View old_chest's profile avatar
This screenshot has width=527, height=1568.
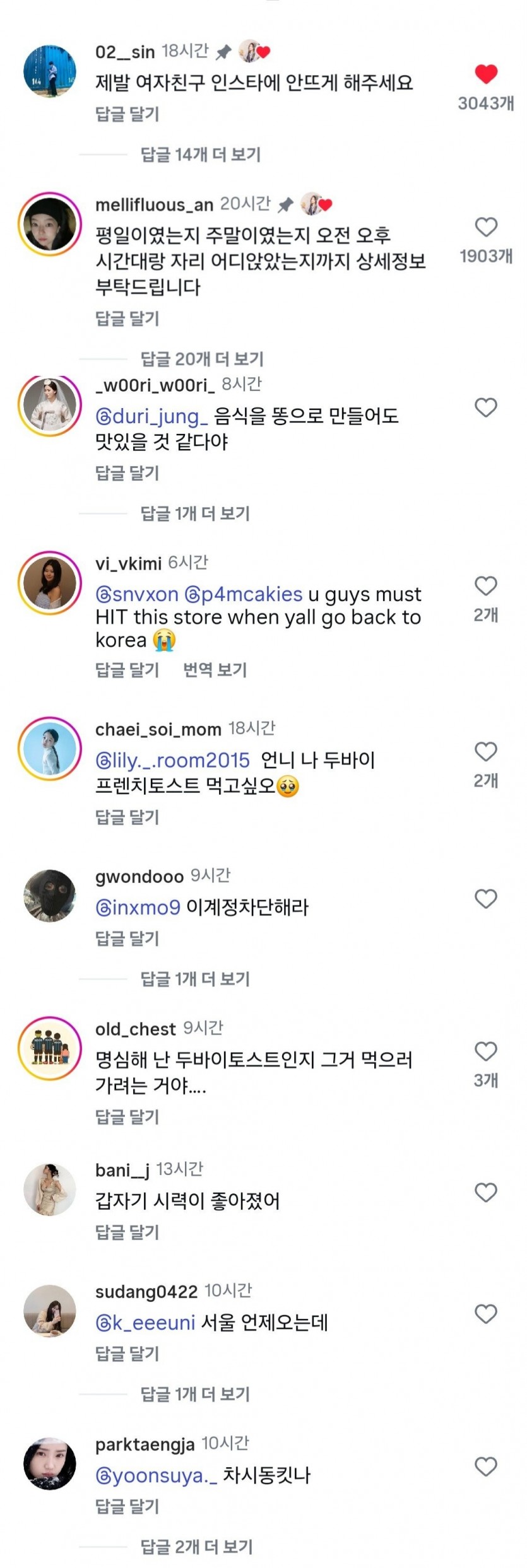49,1048
